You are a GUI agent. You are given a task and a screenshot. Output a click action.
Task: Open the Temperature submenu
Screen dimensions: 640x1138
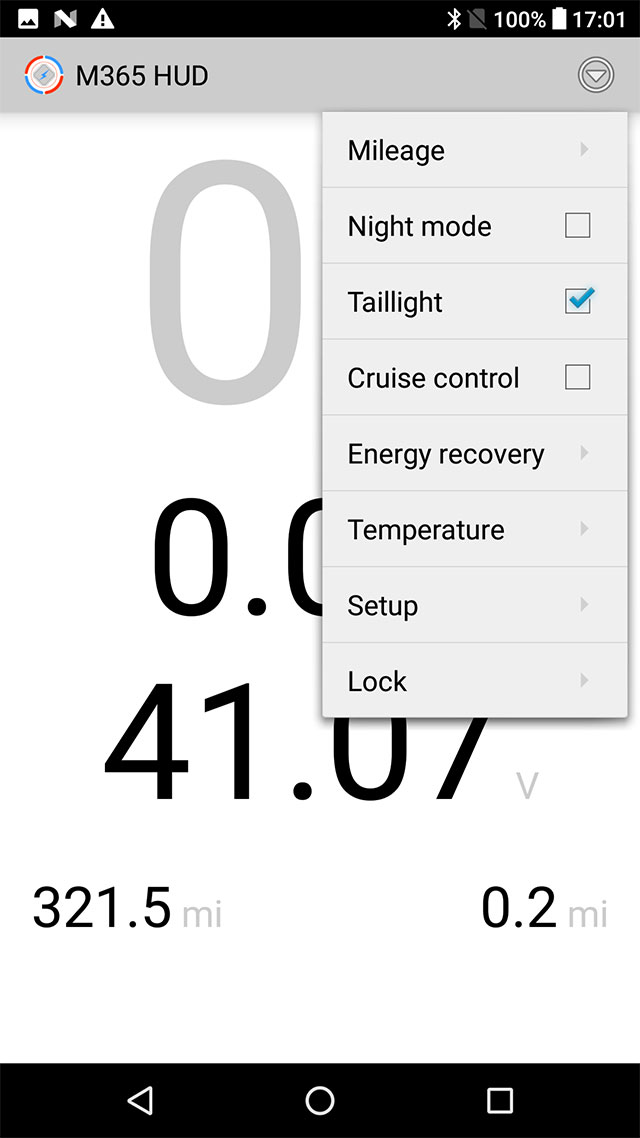click(x=474, y=530)
